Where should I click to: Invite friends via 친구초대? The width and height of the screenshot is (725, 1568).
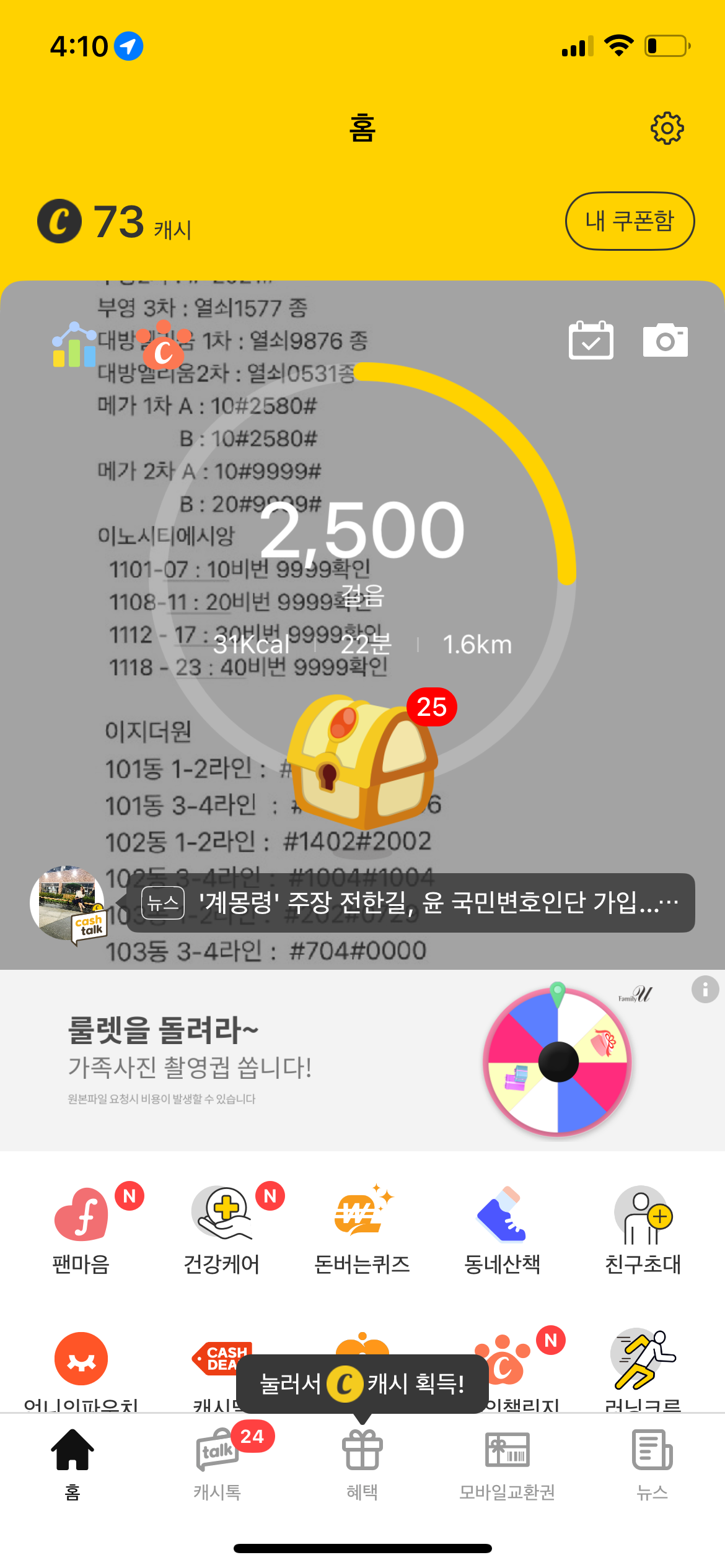[643, 1226]
